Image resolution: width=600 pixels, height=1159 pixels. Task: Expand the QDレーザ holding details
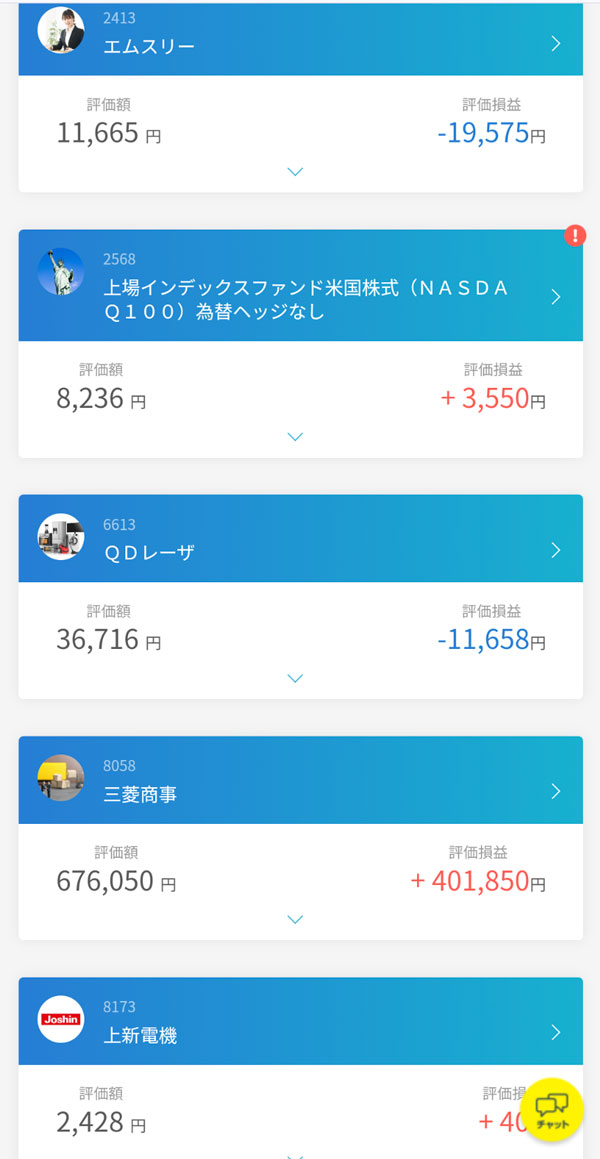click(x=295, y=678)
